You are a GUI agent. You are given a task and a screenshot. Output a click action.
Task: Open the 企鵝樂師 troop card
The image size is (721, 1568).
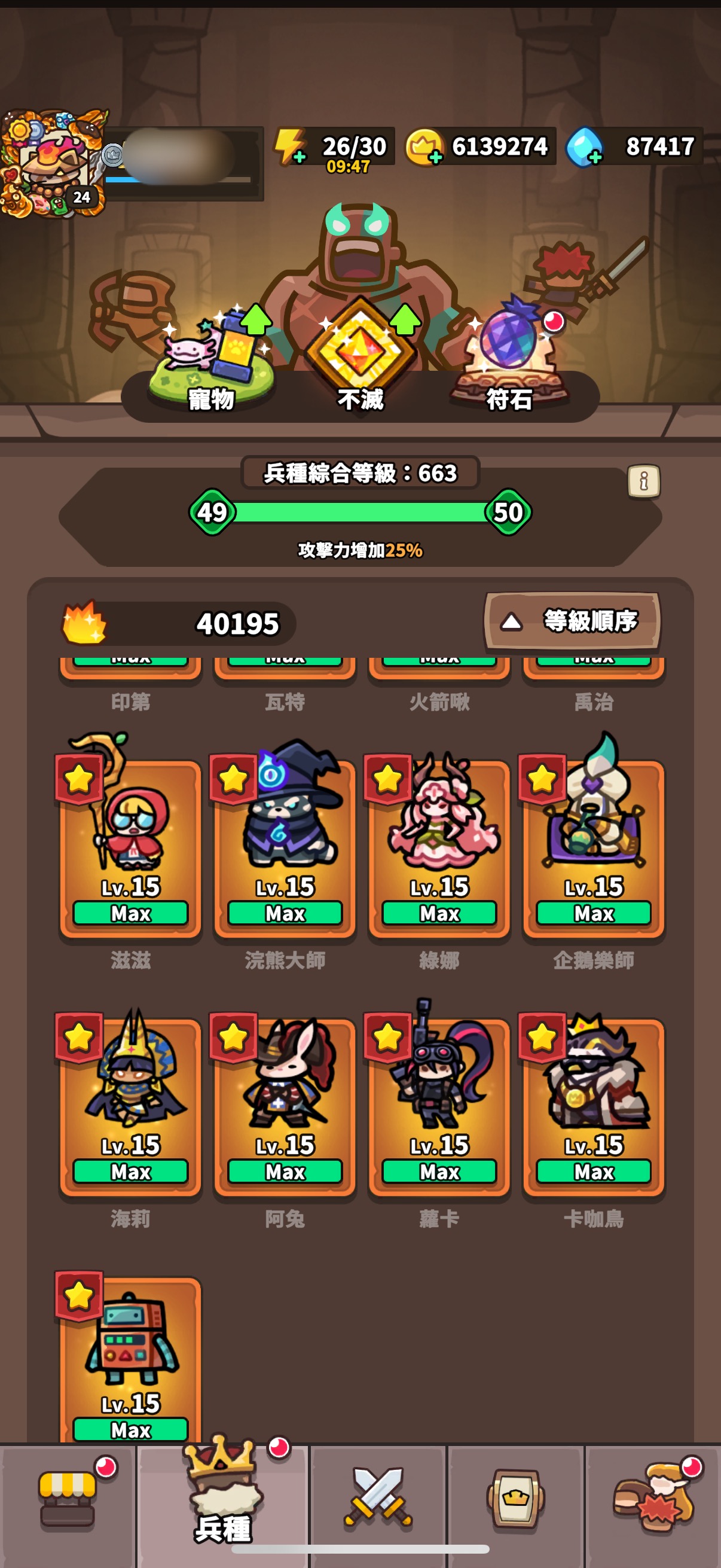click(593, 846)
